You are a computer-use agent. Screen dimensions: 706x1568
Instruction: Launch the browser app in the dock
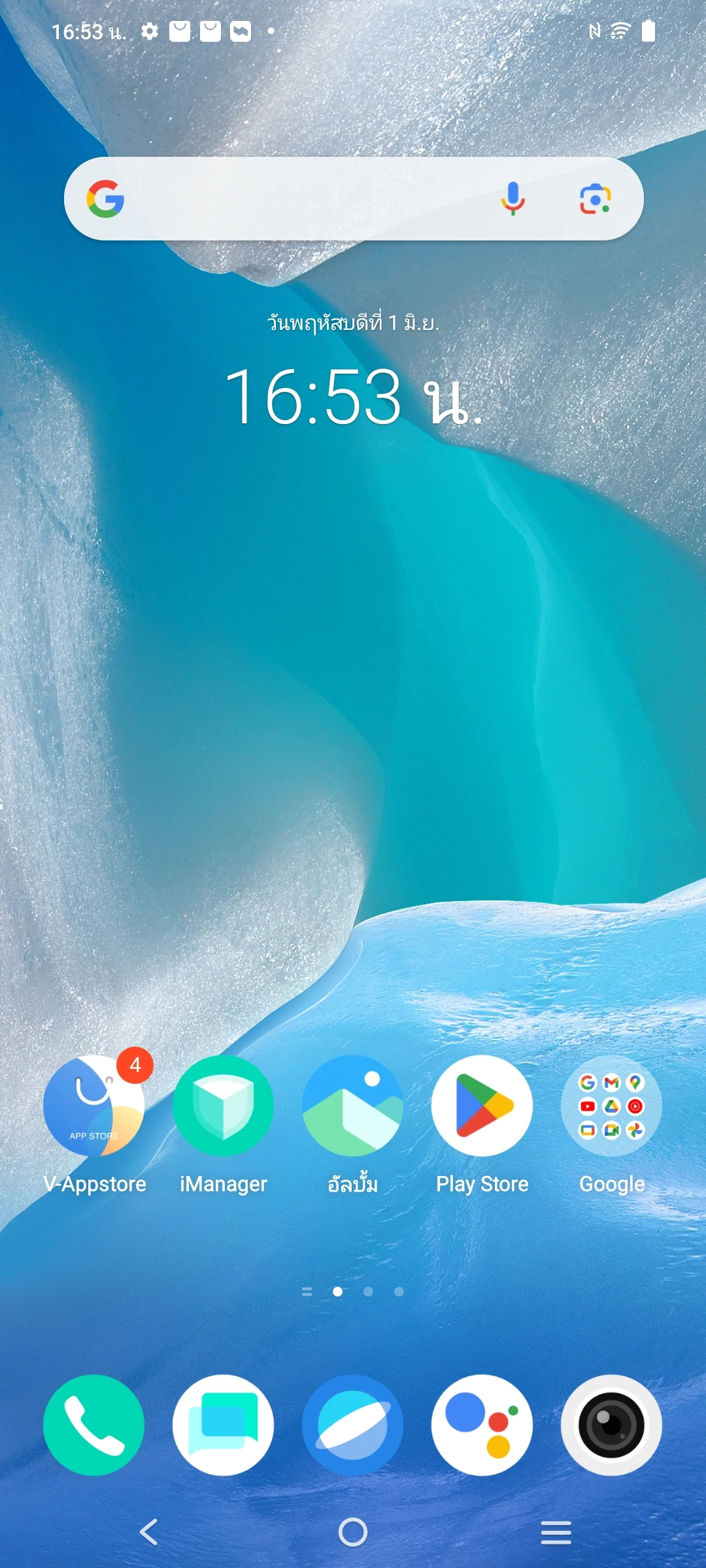tap(353, 1425)
